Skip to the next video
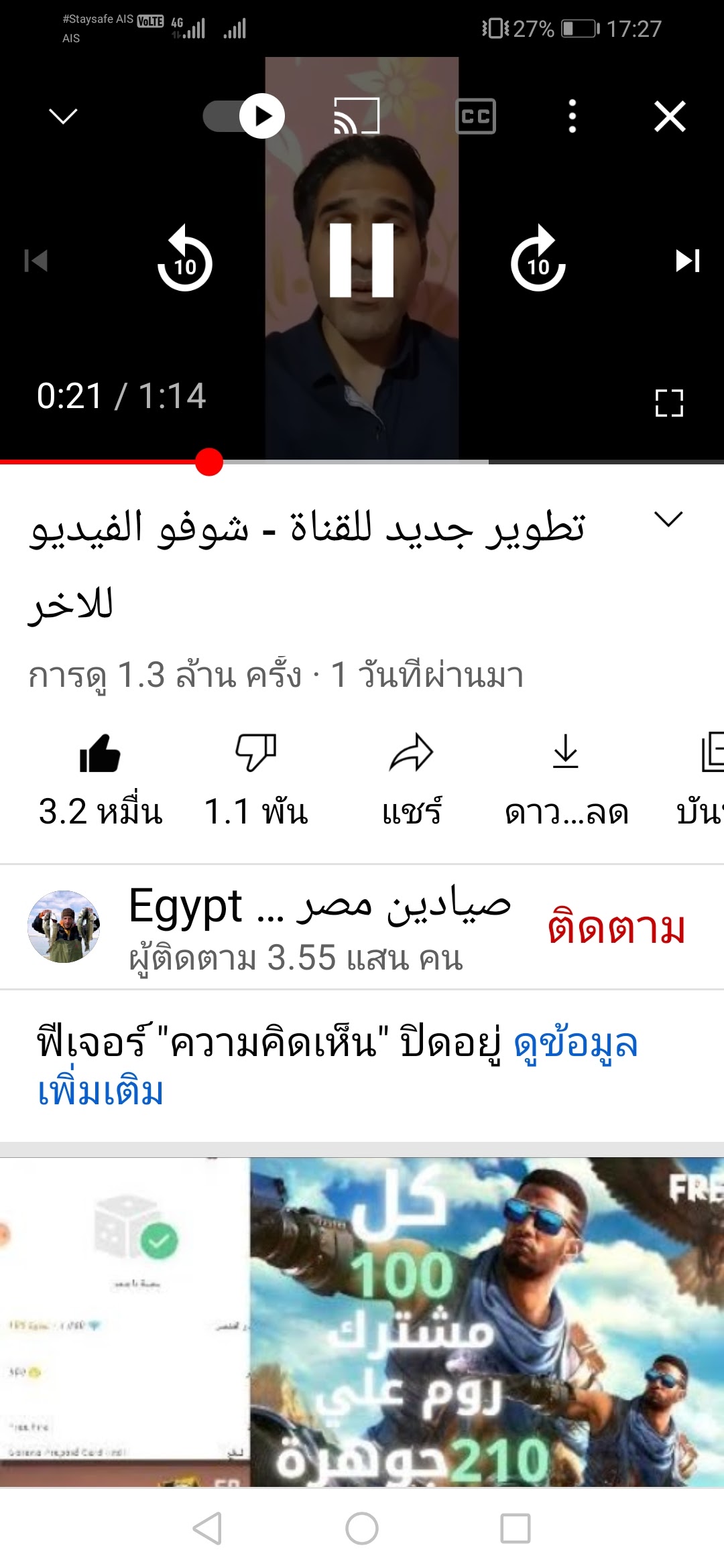 point(687,261)
